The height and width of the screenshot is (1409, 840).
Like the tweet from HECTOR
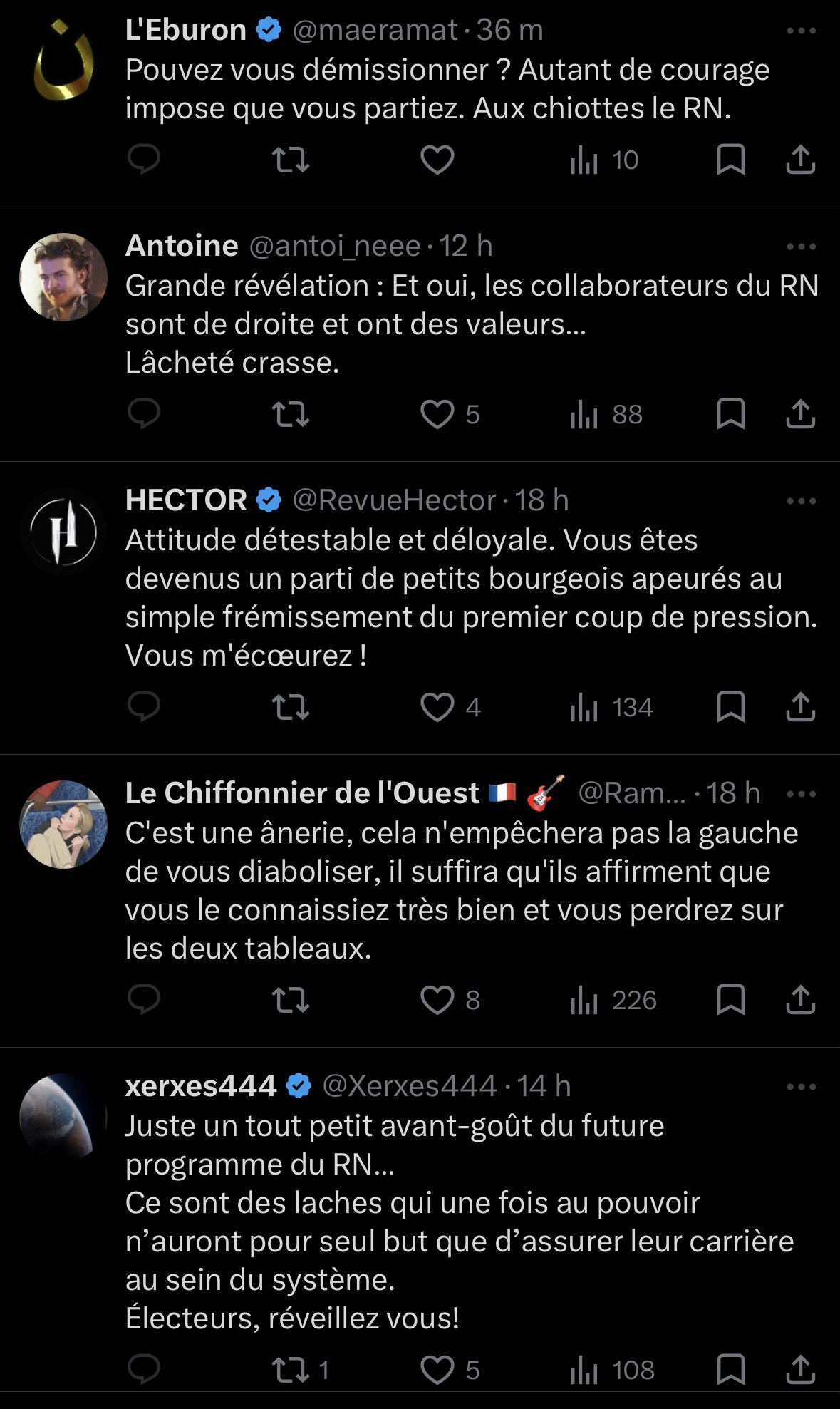437,707
